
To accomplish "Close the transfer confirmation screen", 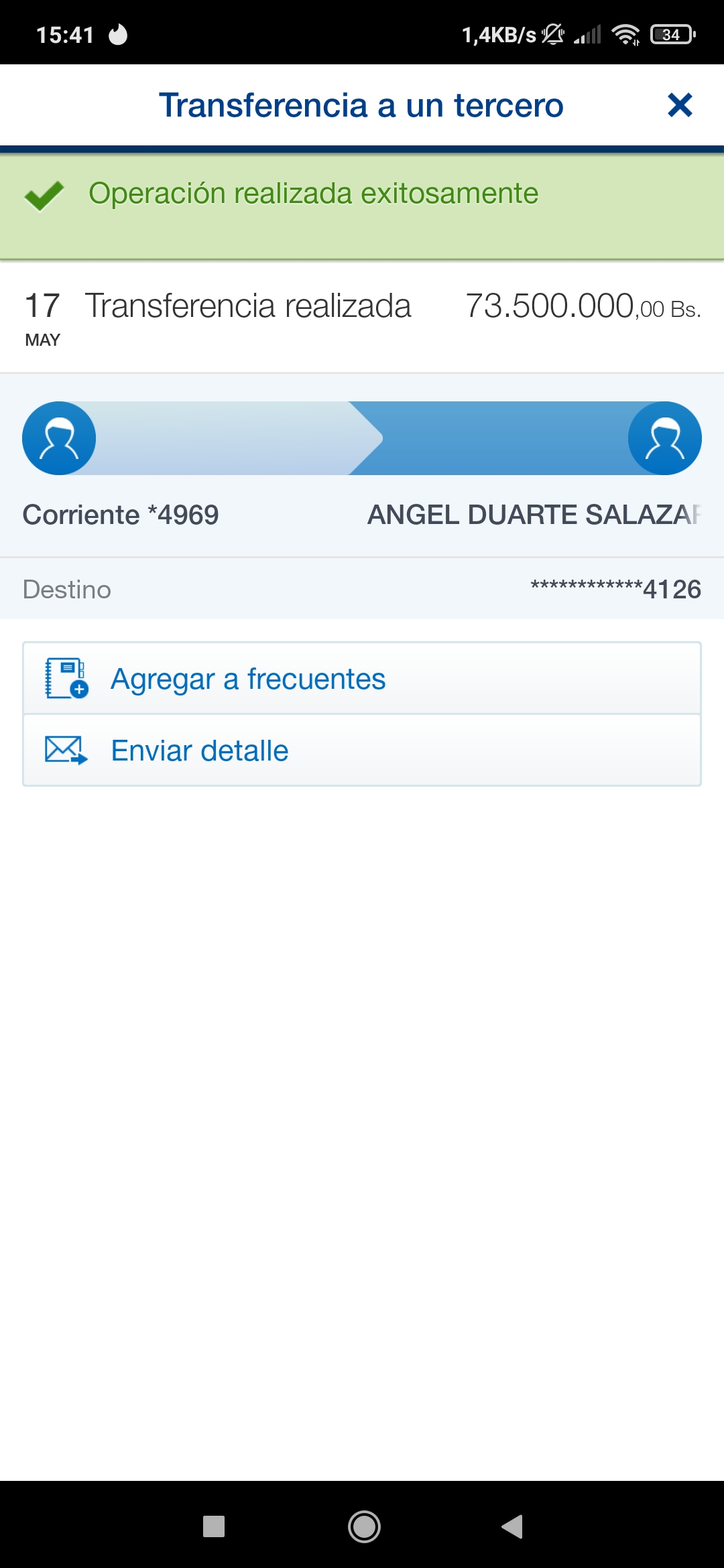I will [680, 105].
